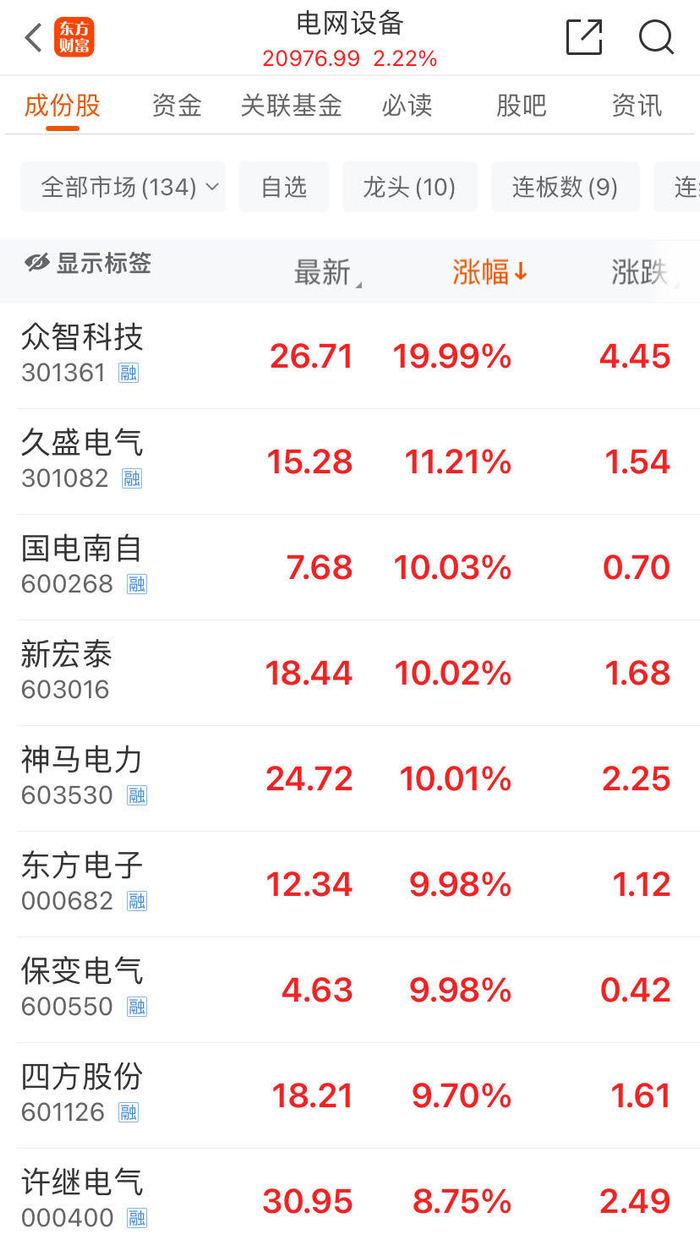Toggle the 显示标签 visibility option
The image size is (700, 1245).
pos(88,263)
